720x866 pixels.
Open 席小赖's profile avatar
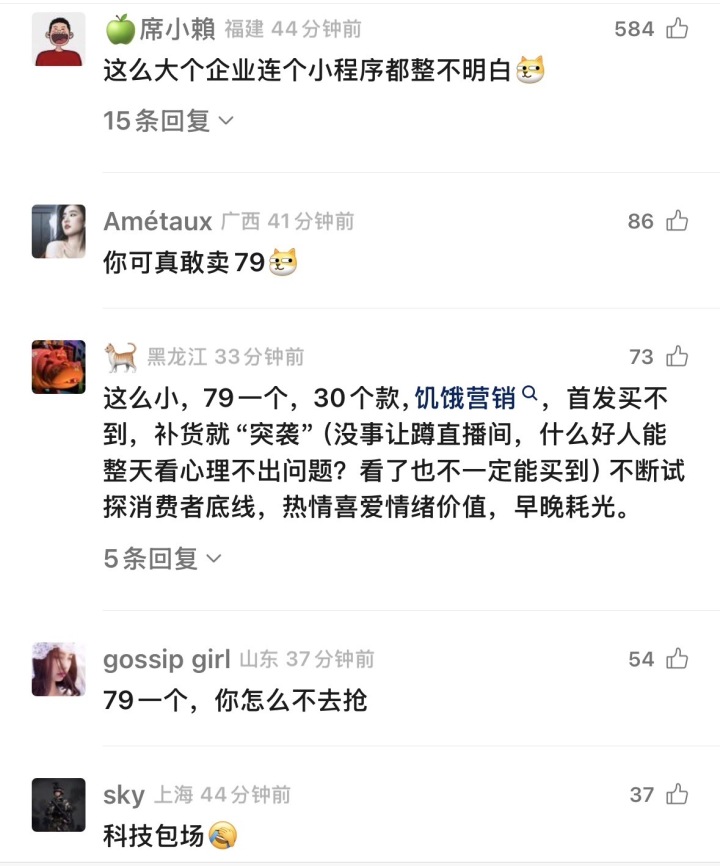pyautogui.click(x=58, y=39)
